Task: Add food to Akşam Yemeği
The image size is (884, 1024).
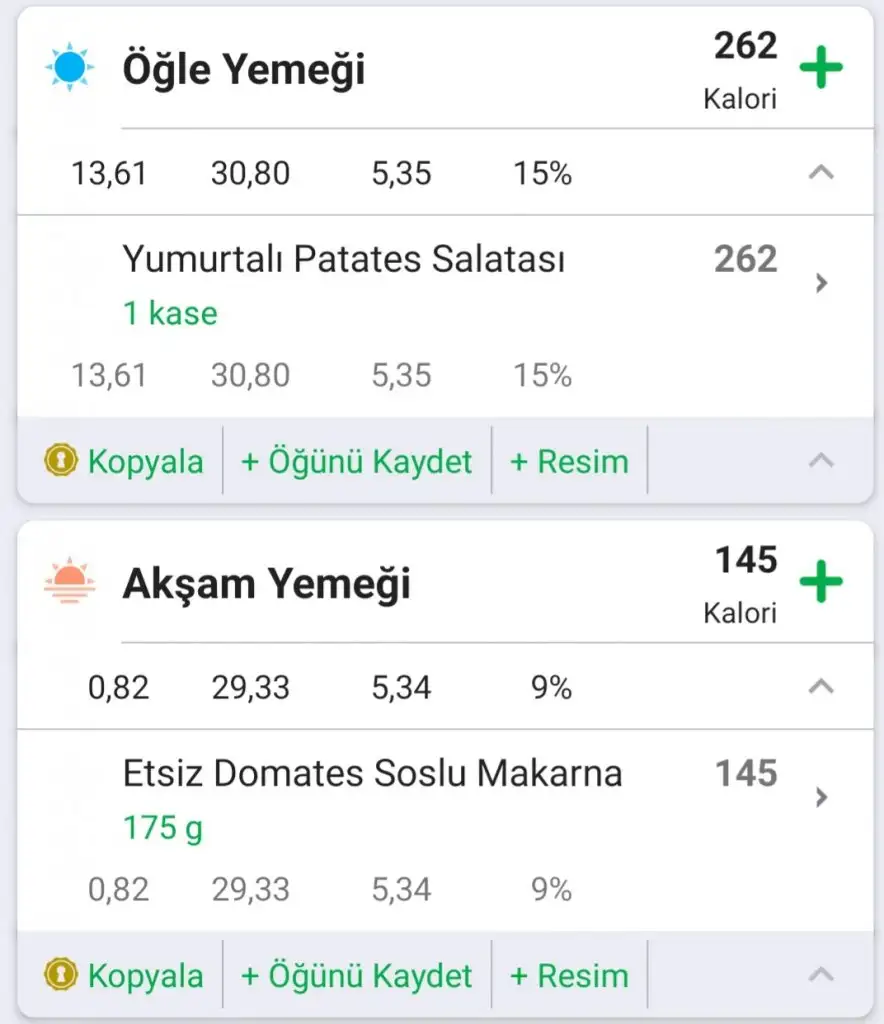Action: (x=820, y=583)
